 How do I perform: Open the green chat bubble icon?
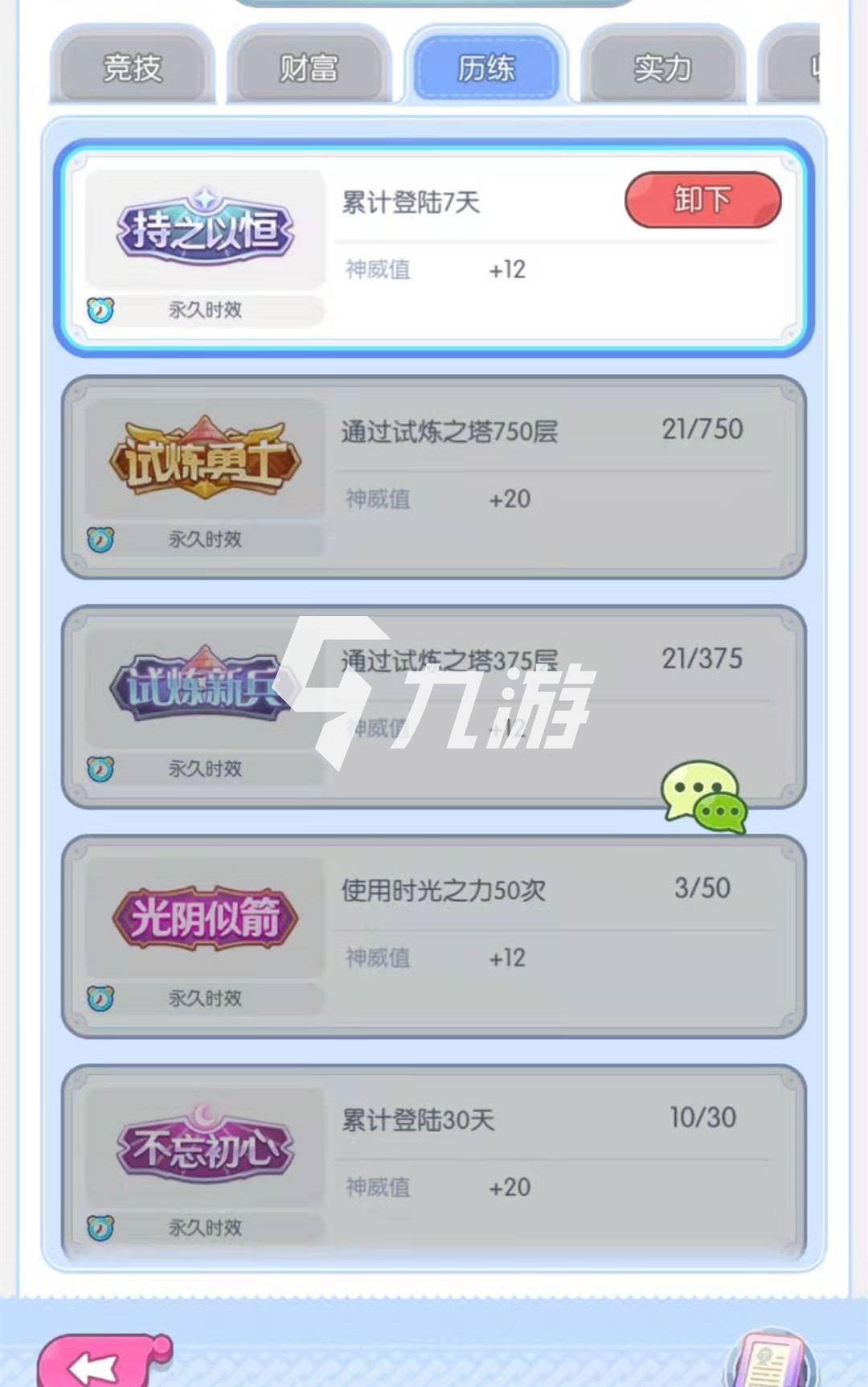click(x=704, y=796)
